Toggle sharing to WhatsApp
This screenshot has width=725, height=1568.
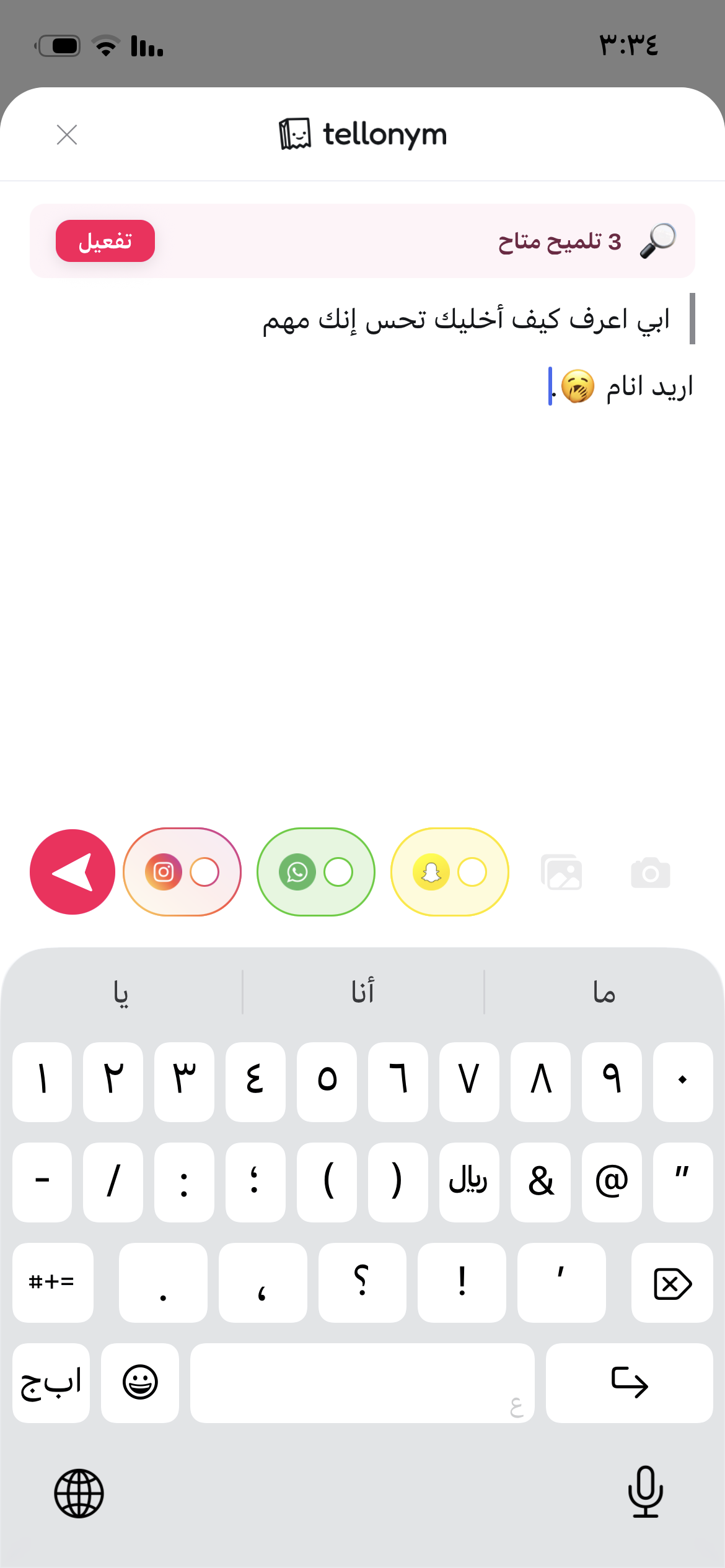(x=316, y=872)
